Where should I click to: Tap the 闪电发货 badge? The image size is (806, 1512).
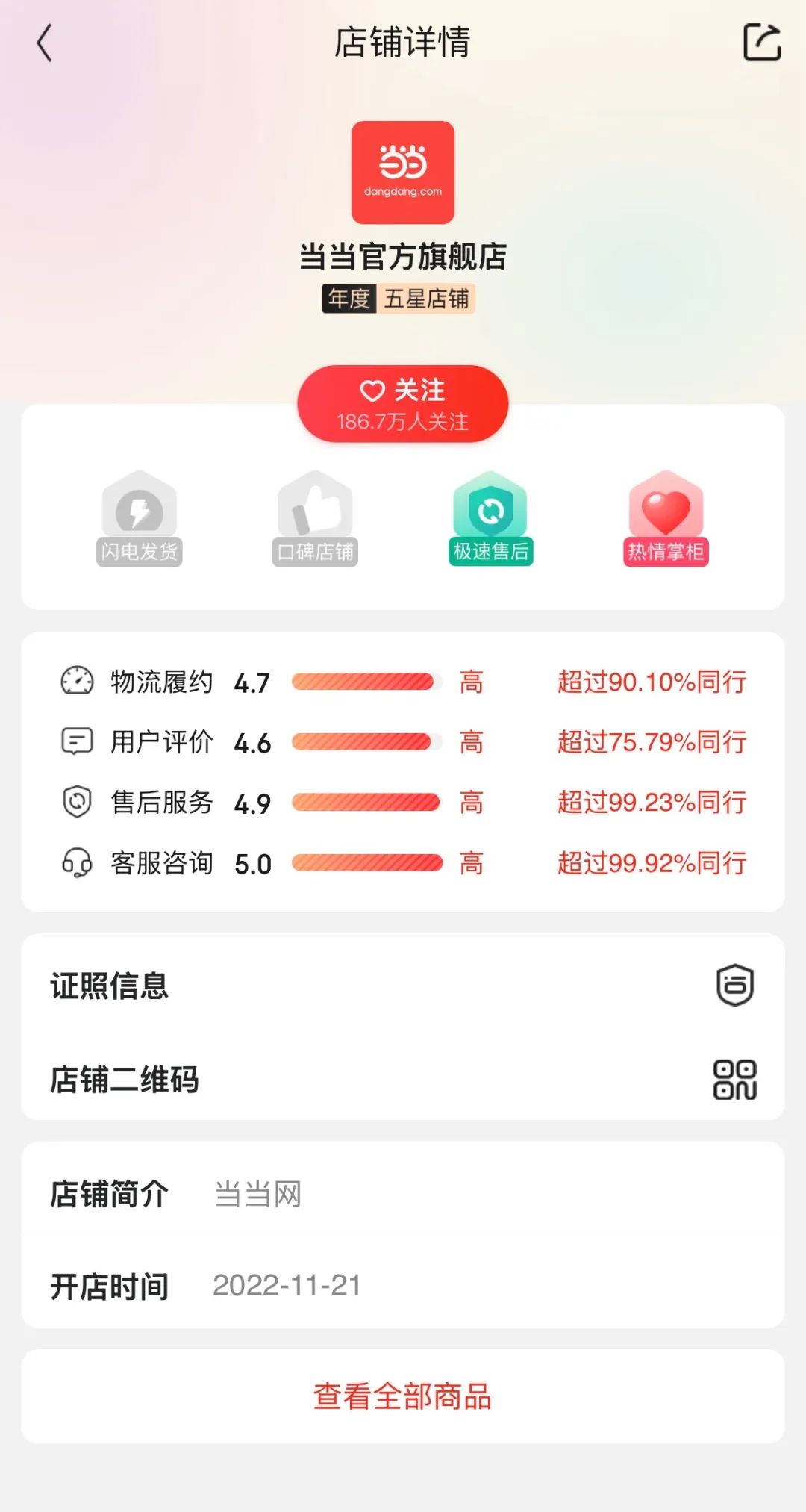tap(140, 518)
